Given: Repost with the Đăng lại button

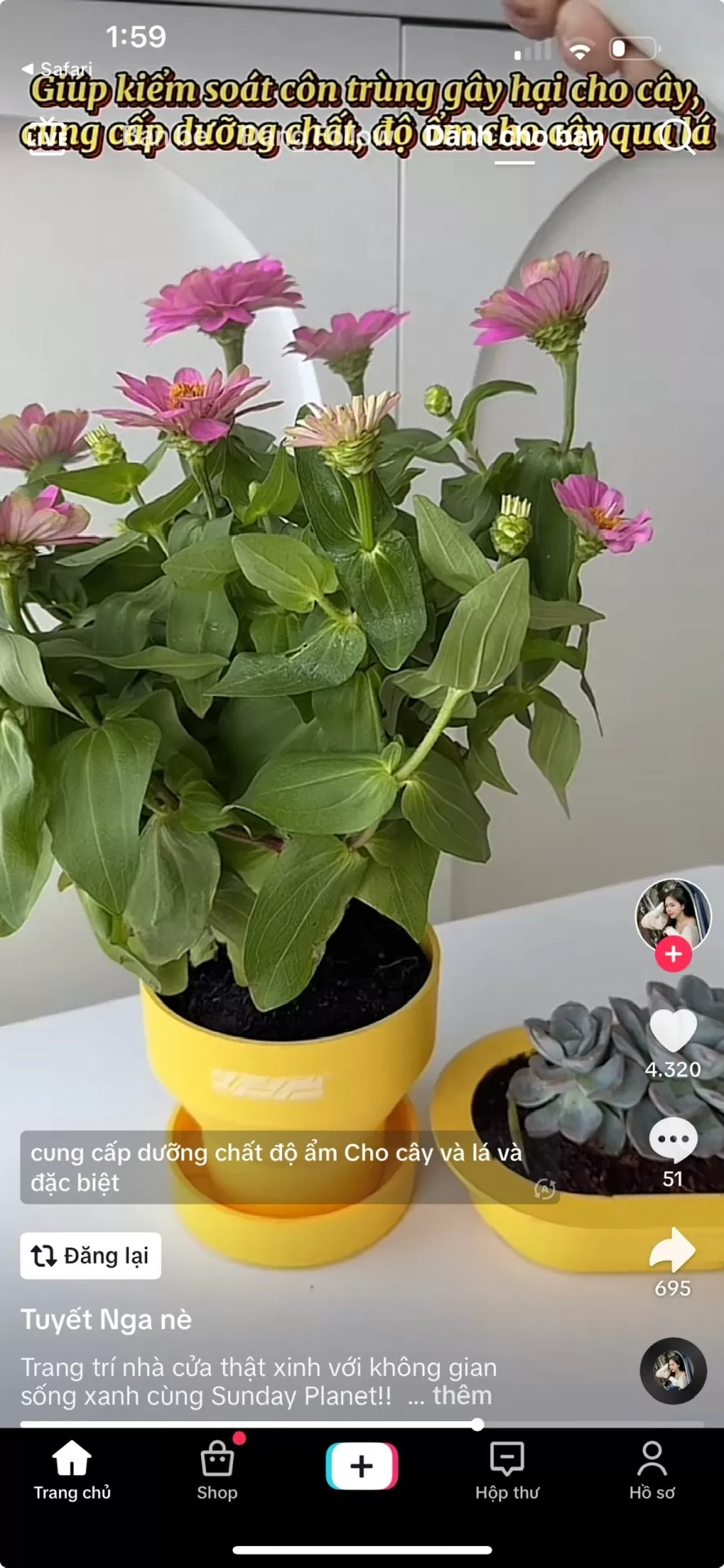Looking at the screenshot, I should click(91, 1255).
